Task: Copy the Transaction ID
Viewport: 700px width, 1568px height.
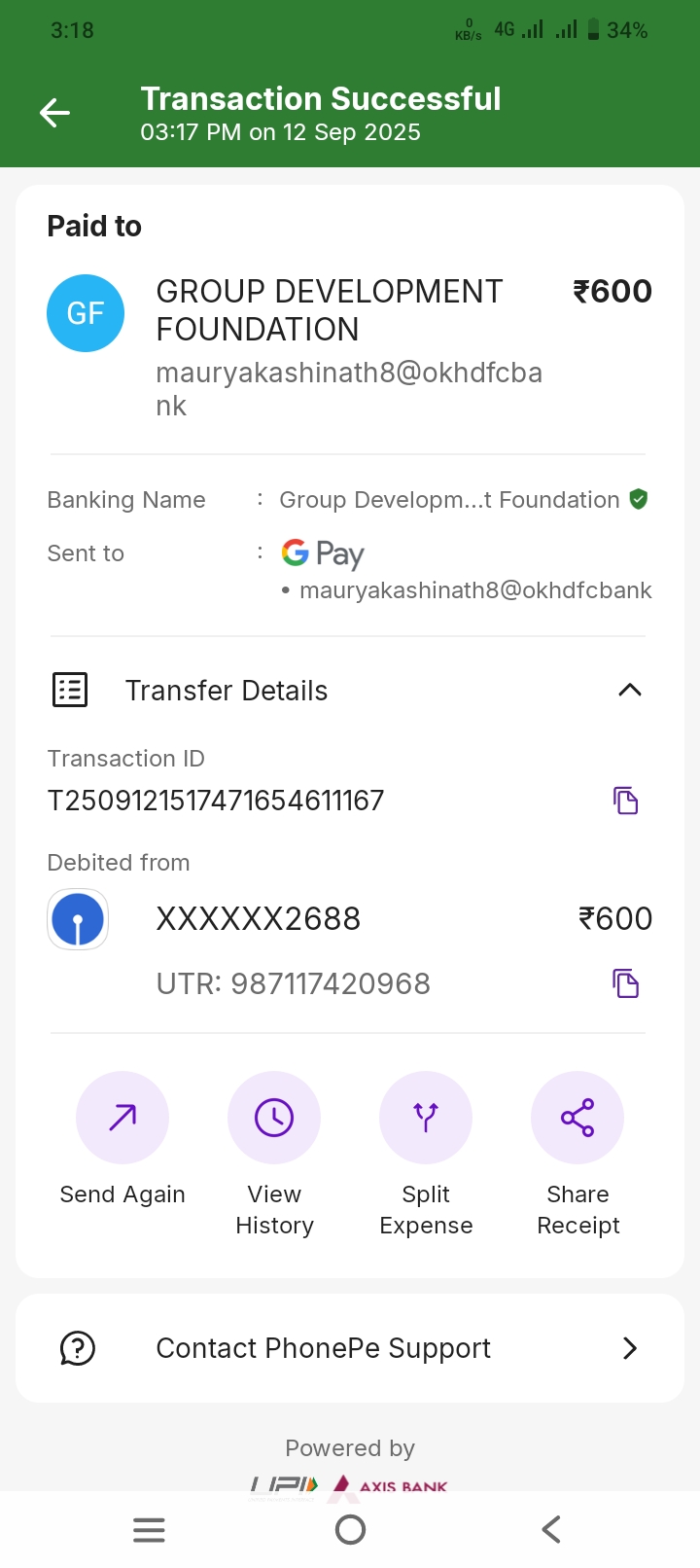Action: [x=625, y=801]
